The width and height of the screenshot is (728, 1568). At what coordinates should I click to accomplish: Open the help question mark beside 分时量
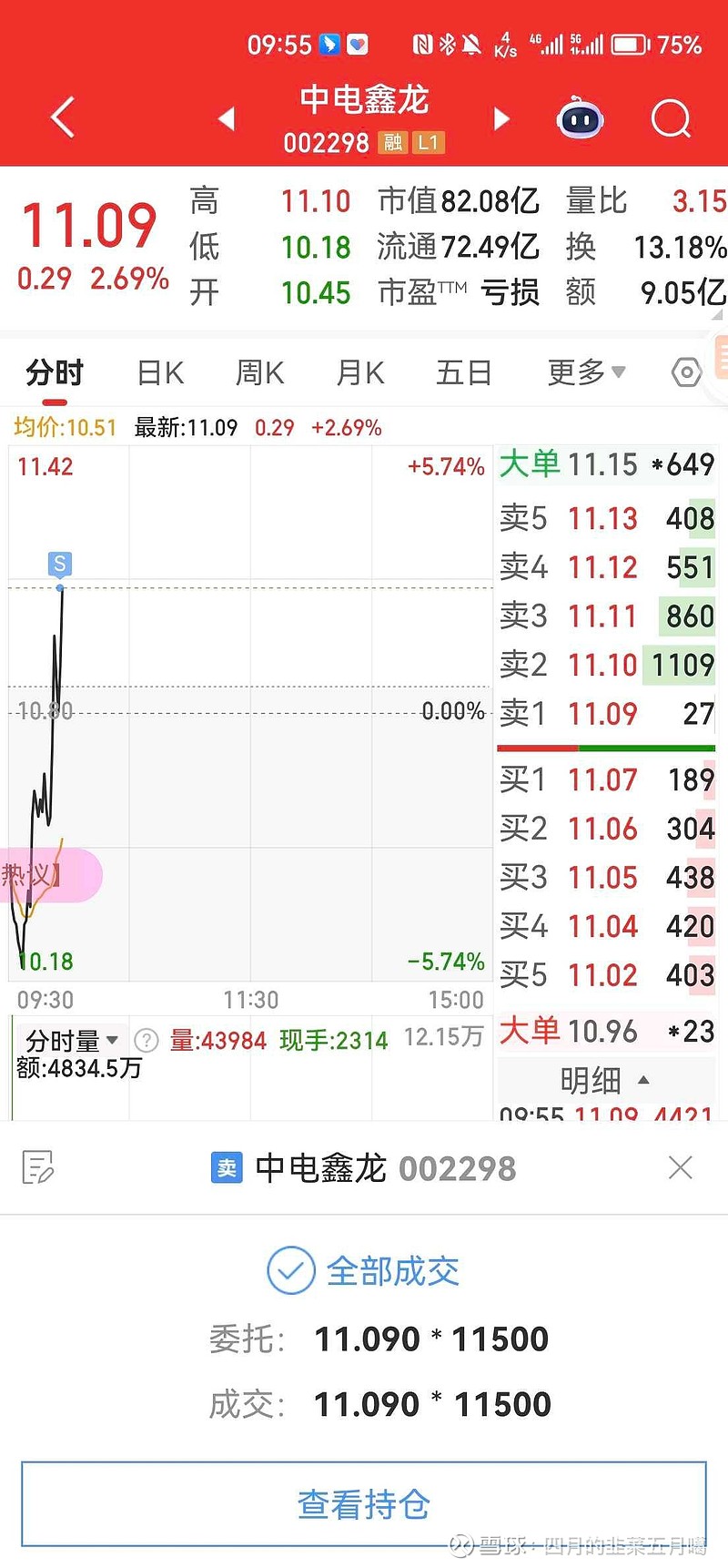pos(146,1040)
